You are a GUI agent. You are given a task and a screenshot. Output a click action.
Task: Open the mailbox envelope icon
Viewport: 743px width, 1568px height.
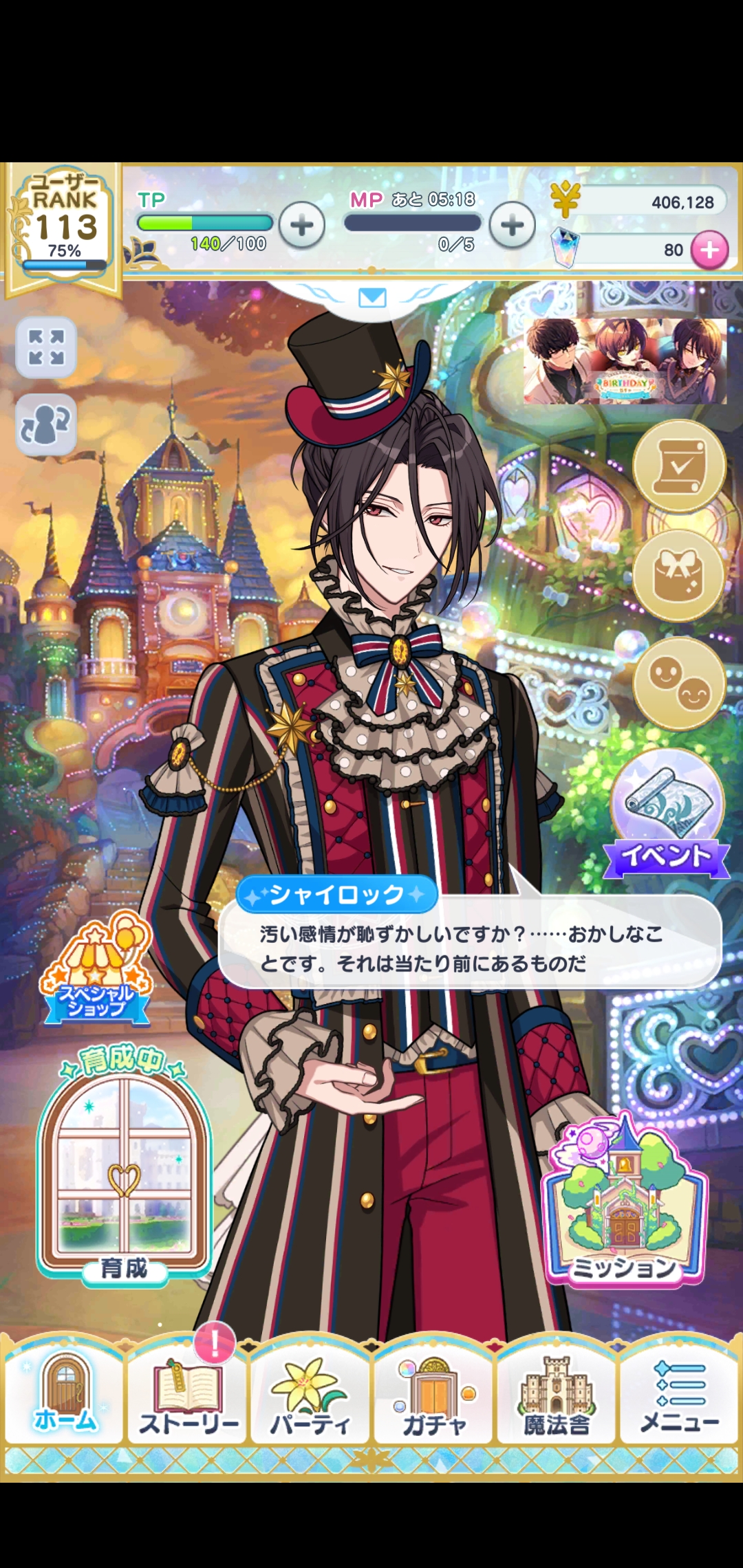(372, 298)
